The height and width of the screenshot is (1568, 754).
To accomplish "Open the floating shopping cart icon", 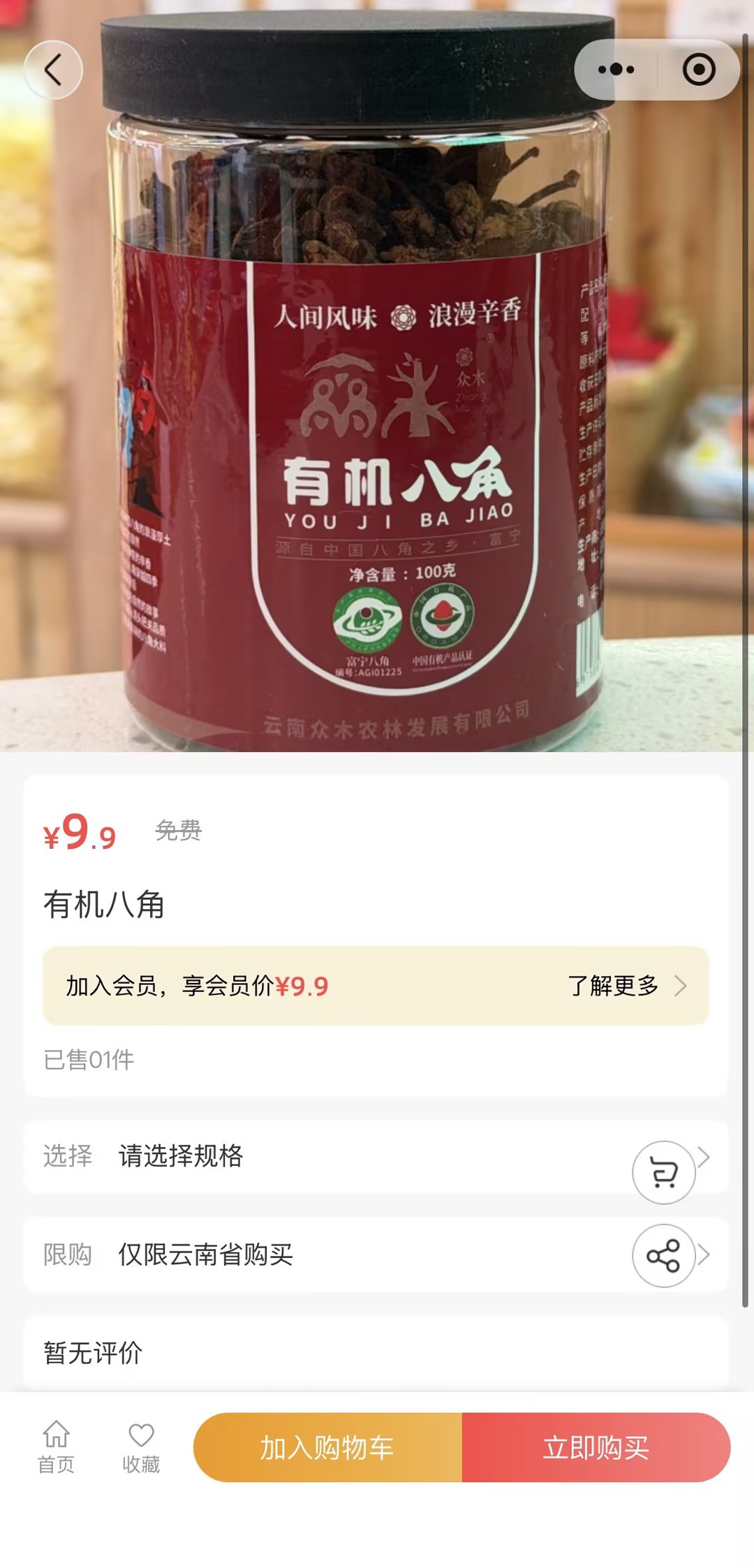I will [x=663, y=1172].
